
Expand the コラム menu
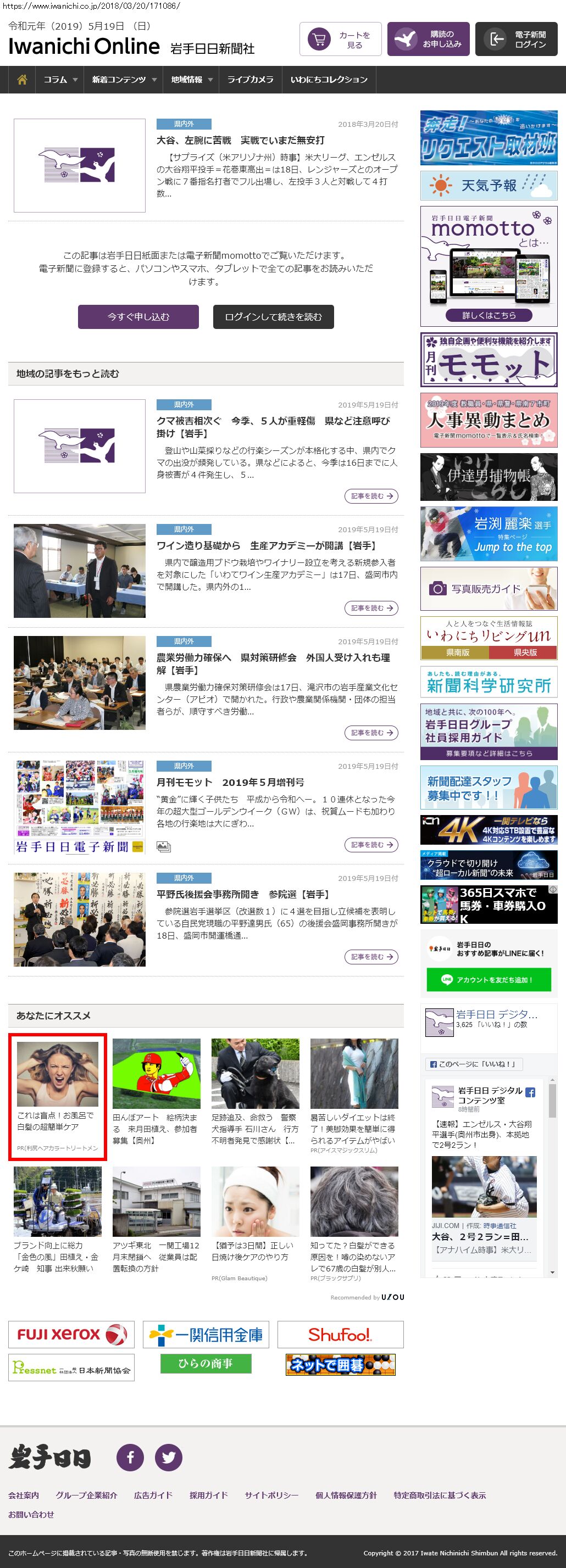60,80
